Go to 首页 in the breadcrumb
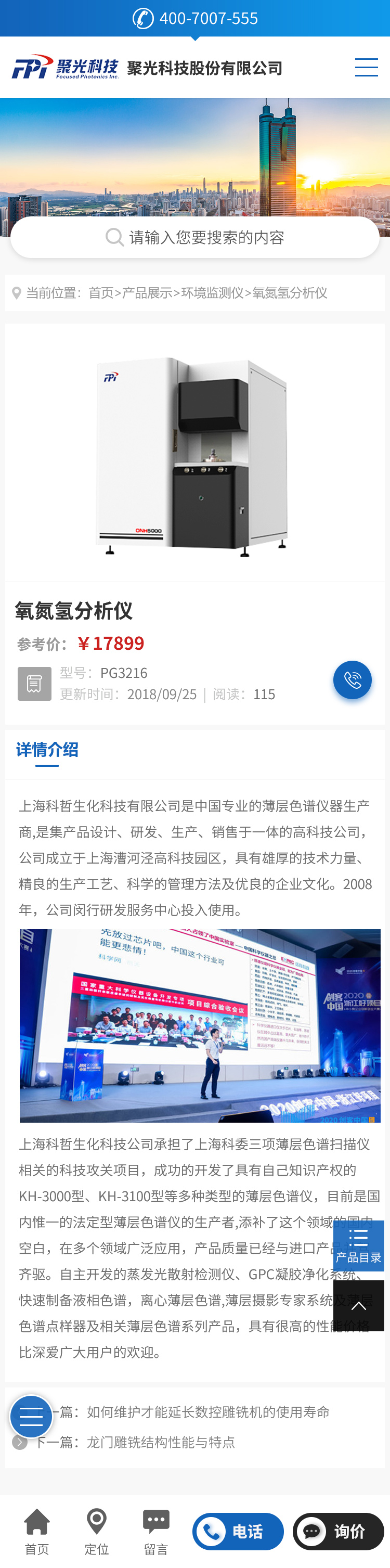Screen dimensions: 390x1568 (100, 293)
